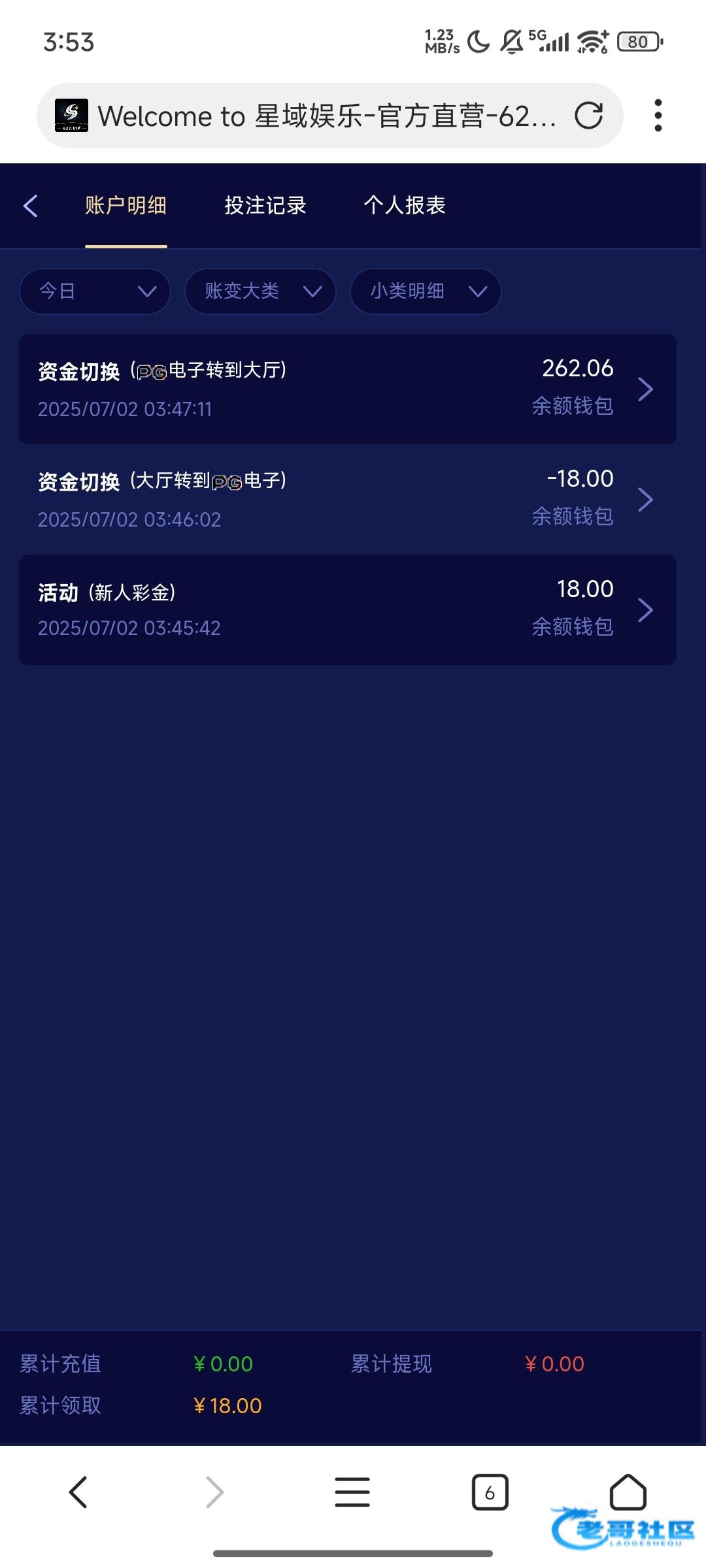706x1568 pixels.
Task: Go back using the top-left arrow
Action: coord(31,205)
